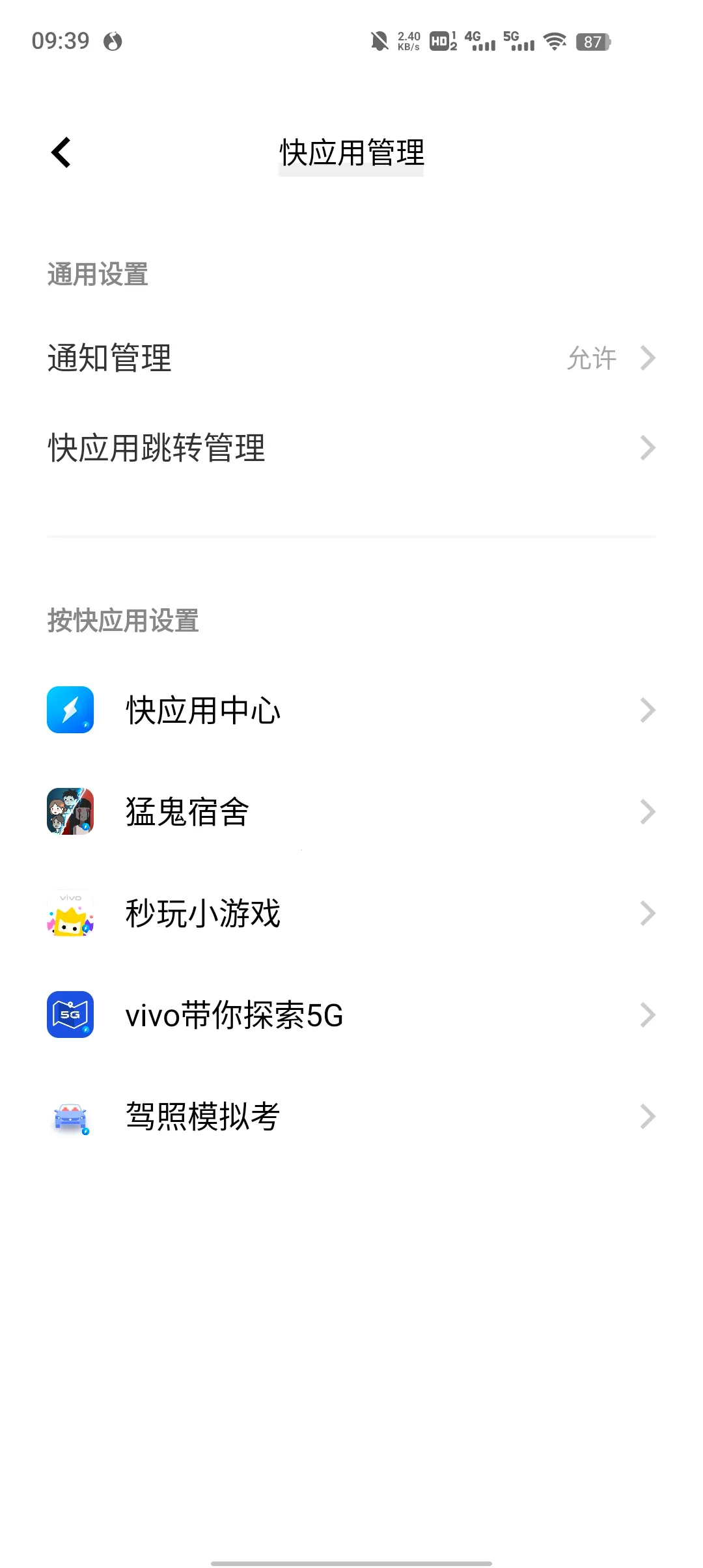Open 快应用跳转管理 via its chevron

[648, 447]
